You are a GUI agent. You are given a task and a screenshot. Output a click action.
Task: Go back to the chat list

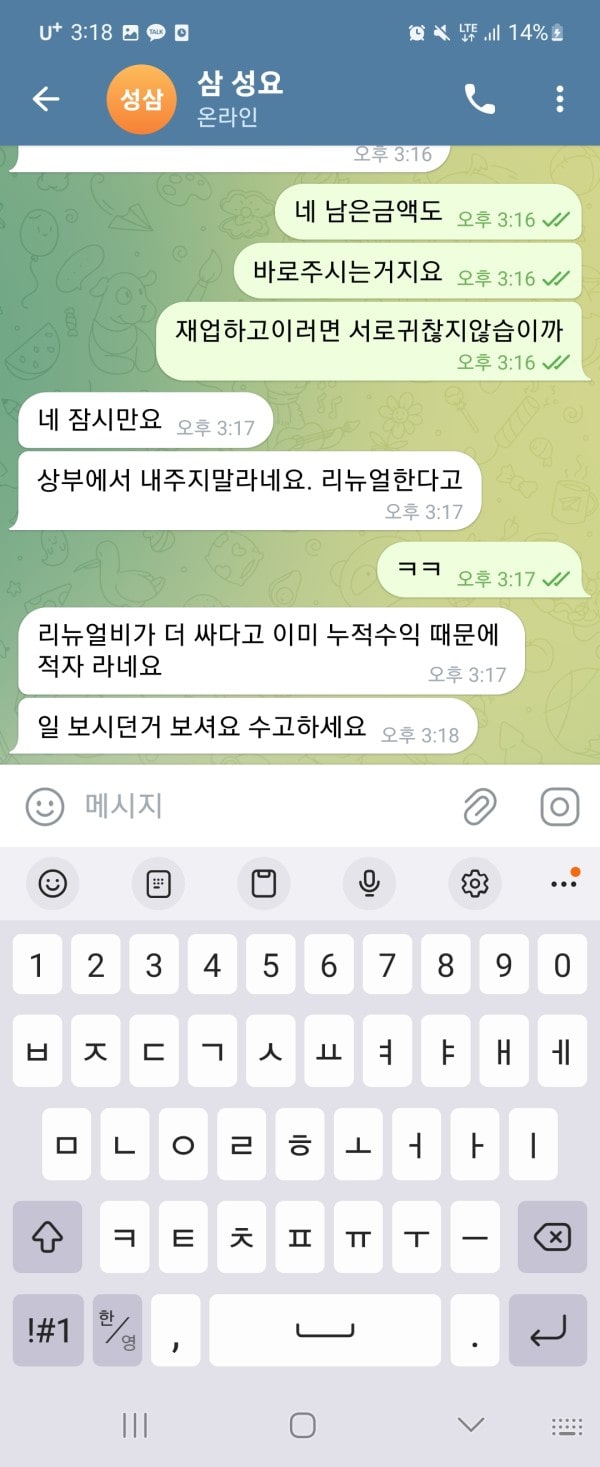click(x=46, y=98)
